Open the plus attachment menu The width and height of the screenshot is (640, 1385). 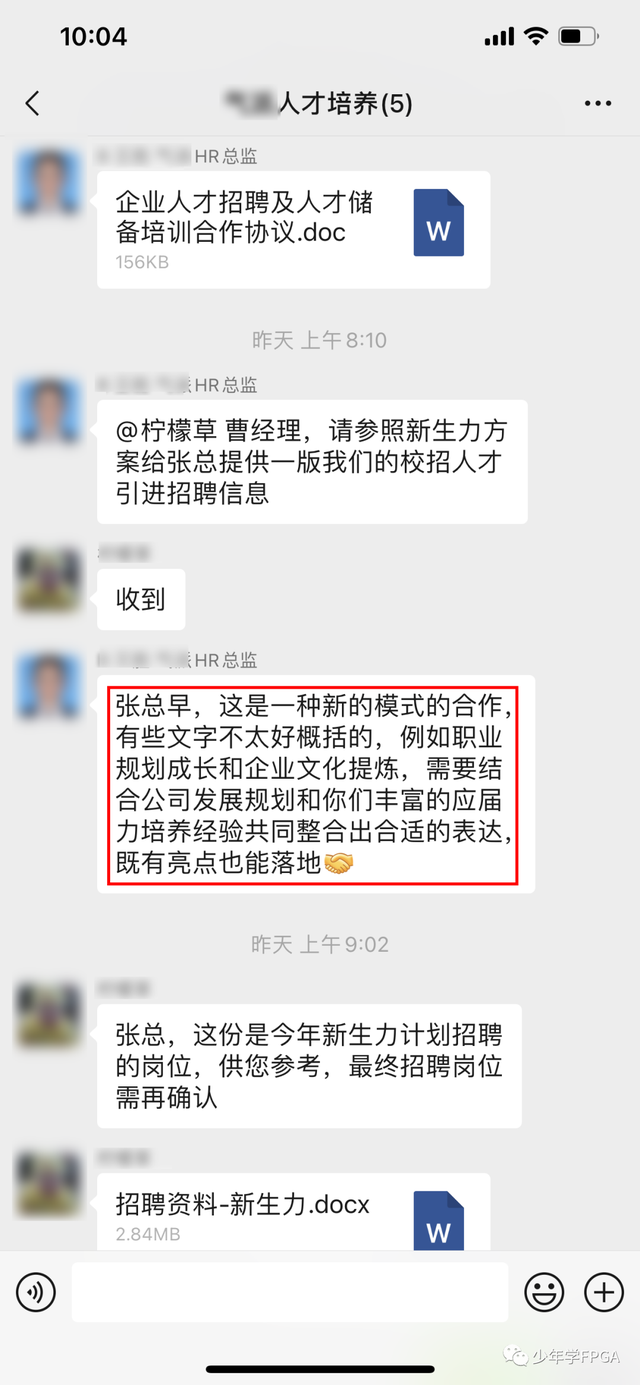(x=604, y=1293)
